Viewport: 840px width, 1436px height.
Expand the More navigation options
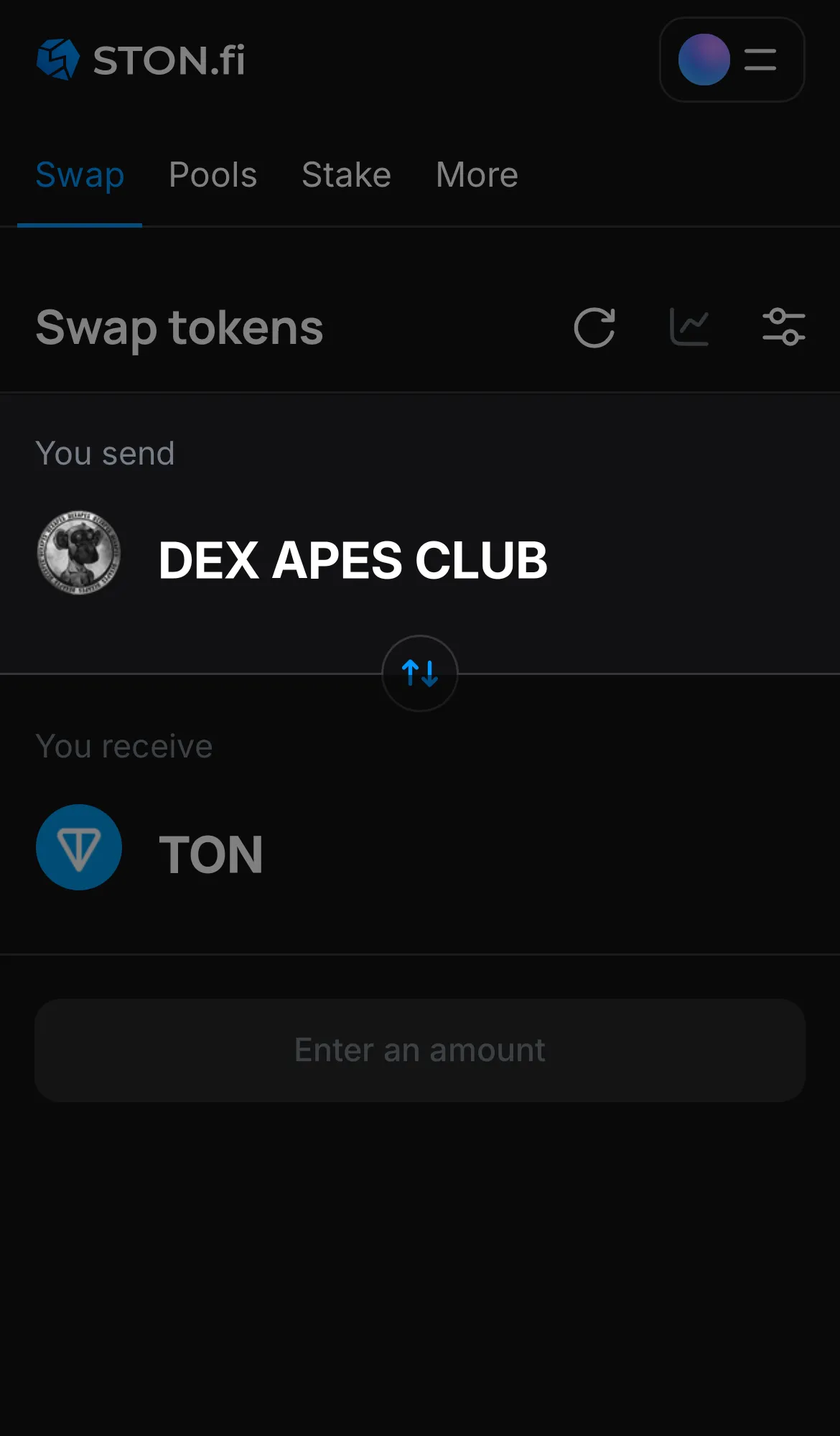[x=476, y=174]
